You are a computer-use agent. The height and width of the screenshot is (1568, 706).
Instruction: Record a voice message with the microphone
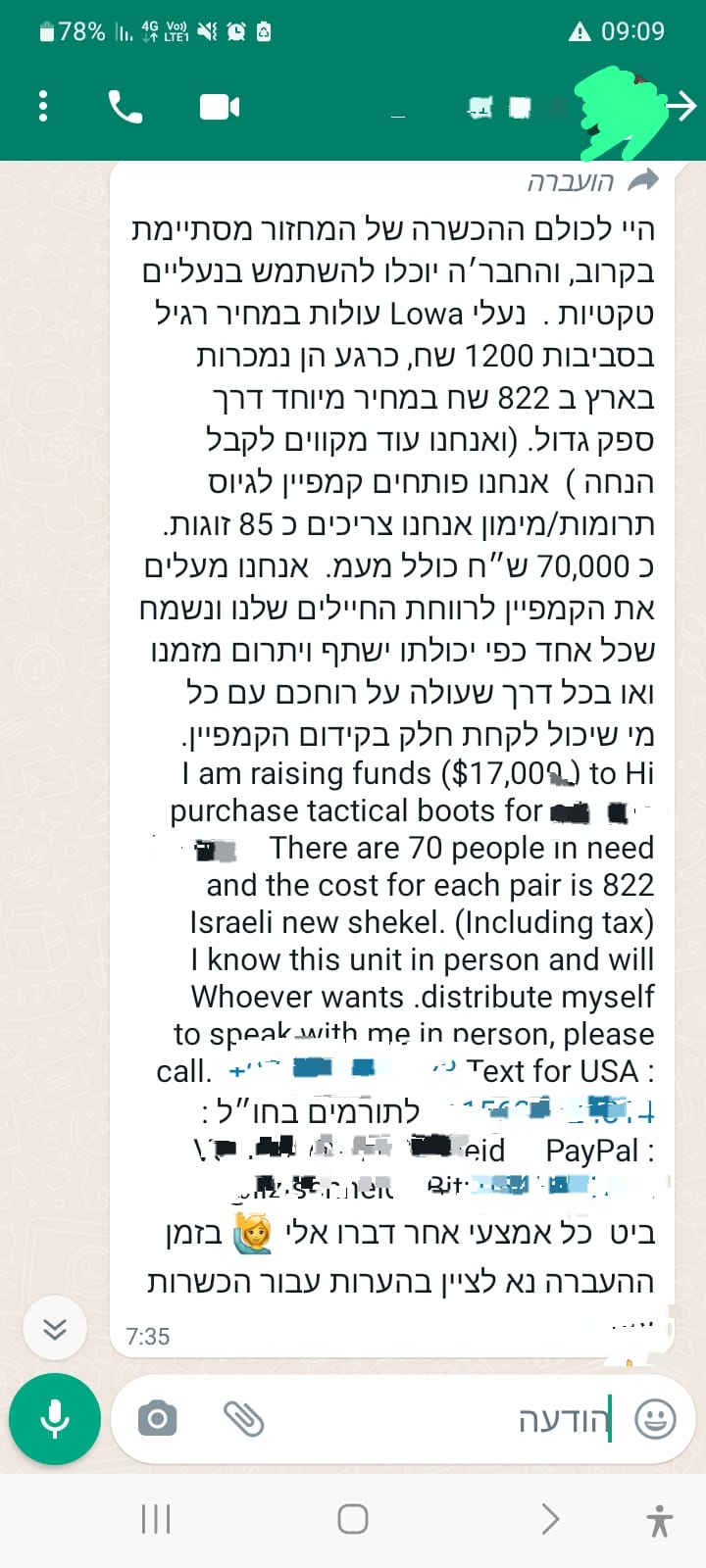(x=55, y=1418)
